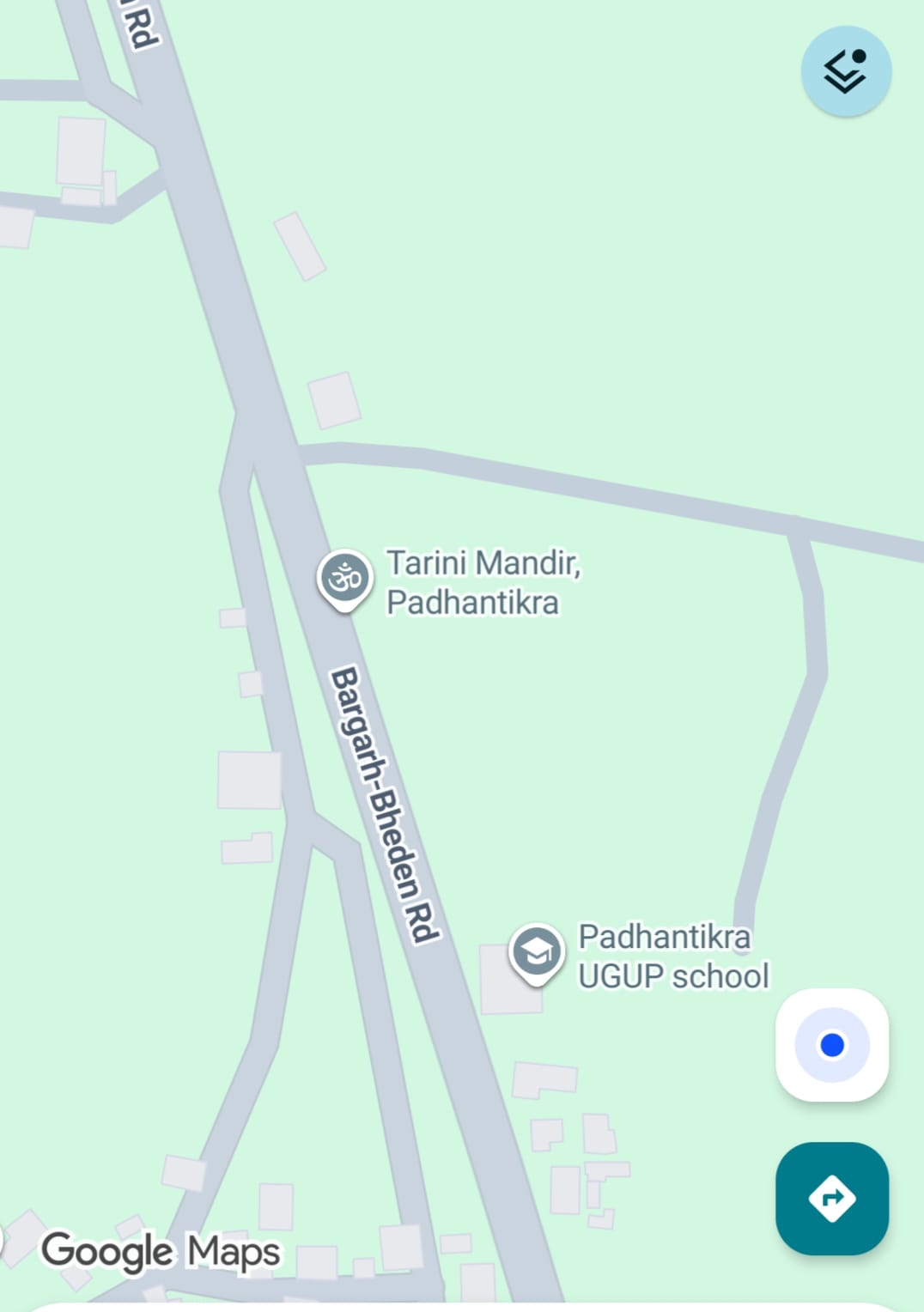Open the map layers button

tap(845, 71)
